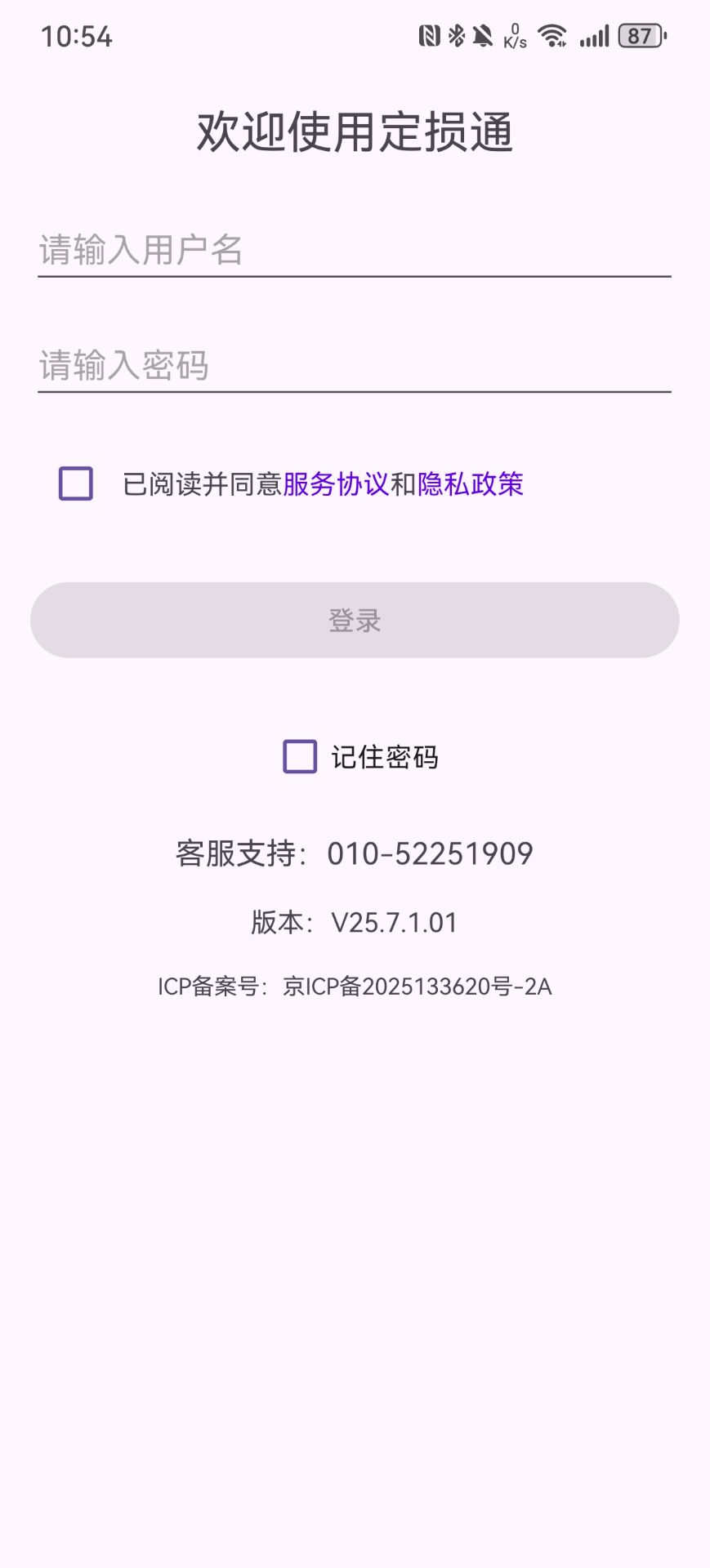This screenshot has width=710, height=1568.
Task: Tap the clock showing 10:54
Action: coord(78,36)
